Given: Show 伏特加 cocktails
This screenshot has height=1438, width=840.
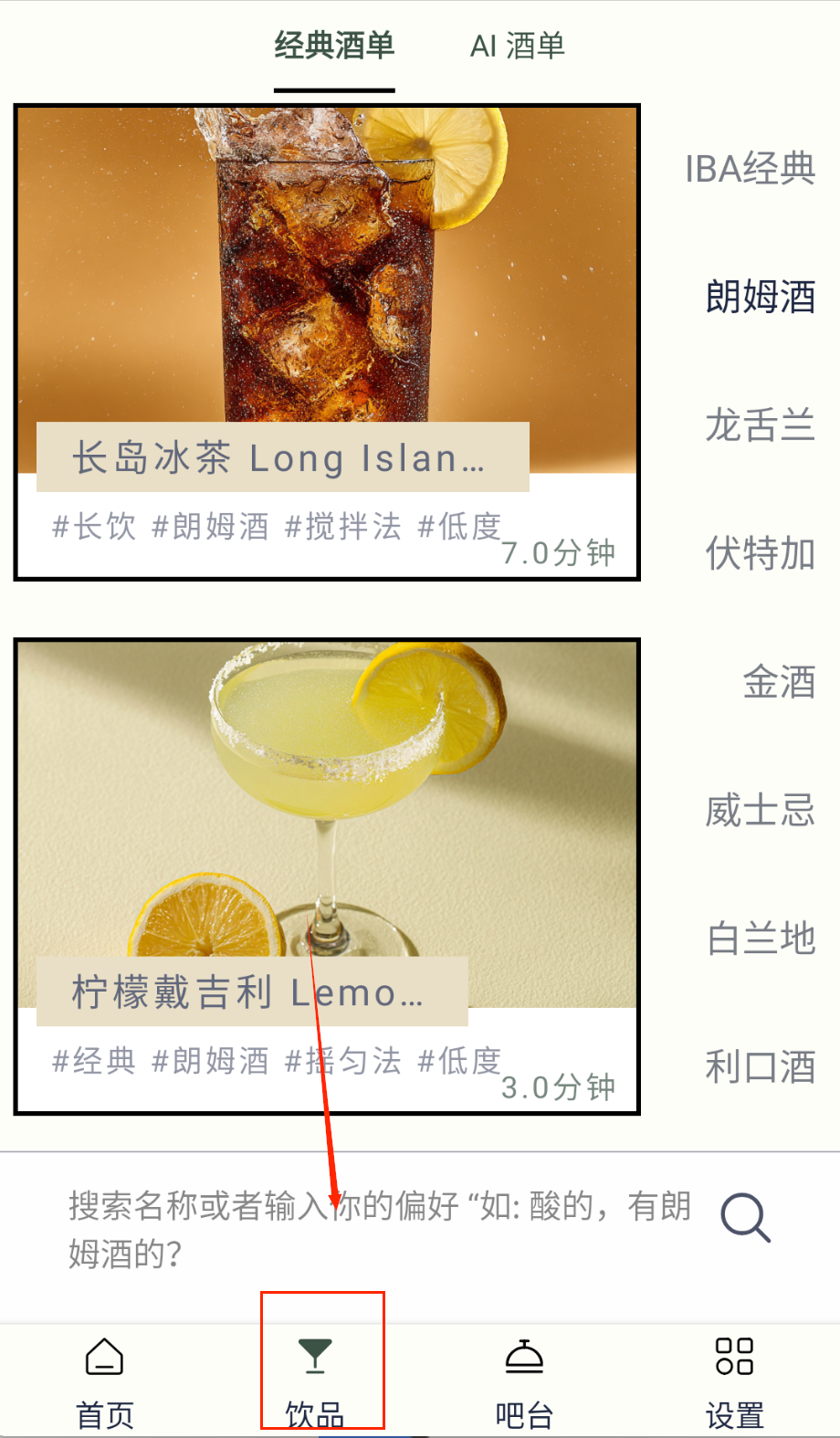Looking at the screenshot, I should tap(760, 553).
